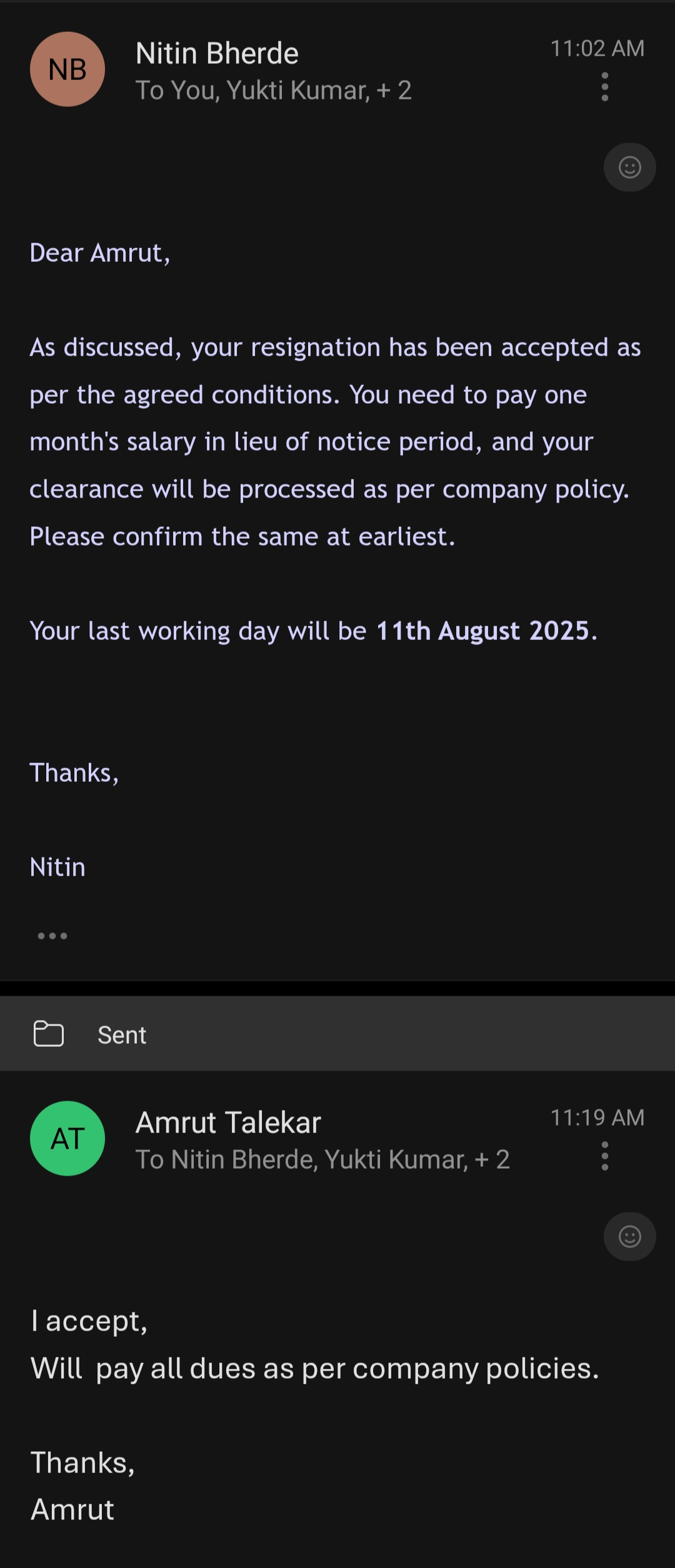React with emoji to Nitin Bherde's email
Screen dimensions: 675x1568
coord(629,167)
